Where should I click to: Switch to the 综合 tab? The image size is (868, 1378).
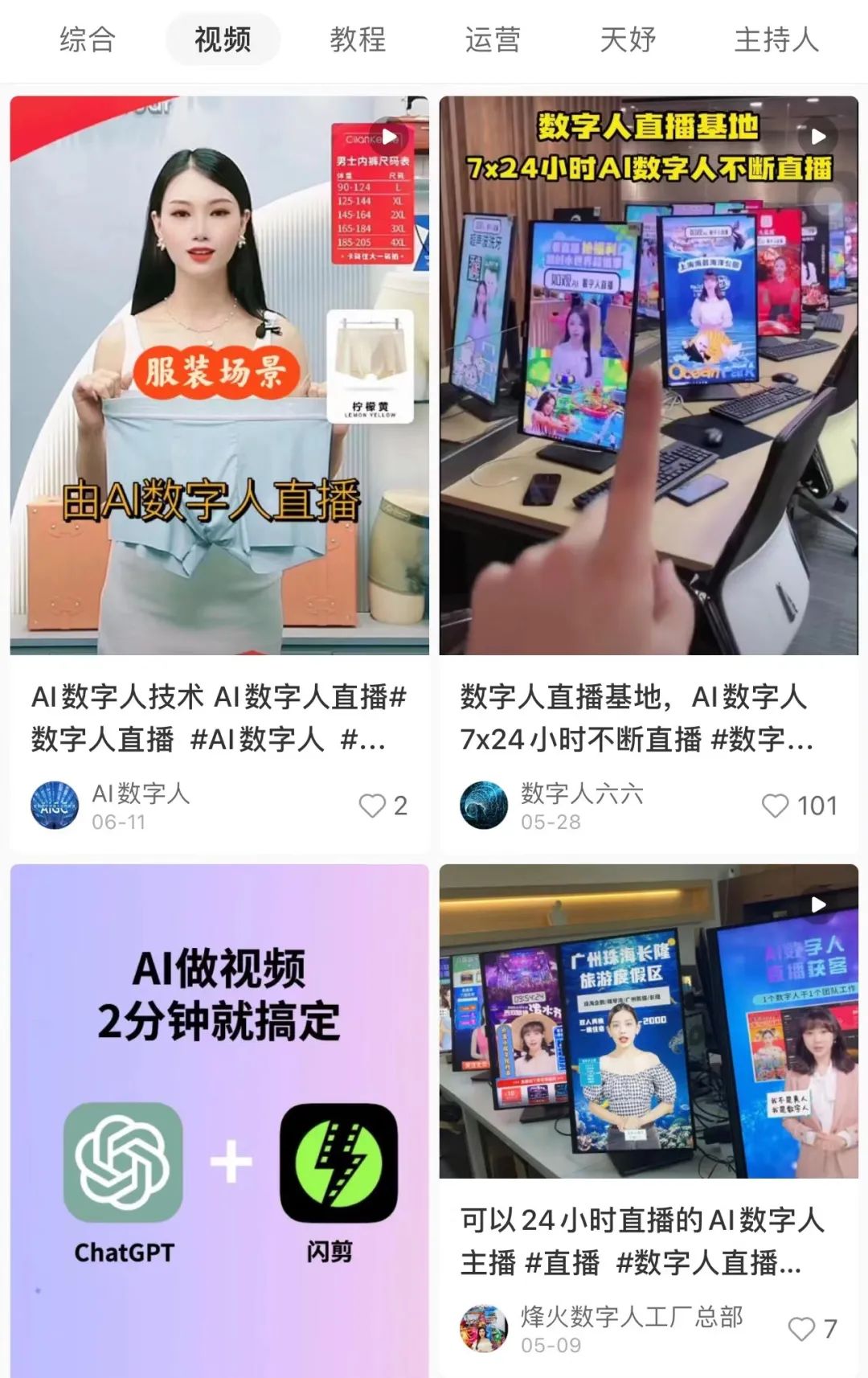click(88, 39)
